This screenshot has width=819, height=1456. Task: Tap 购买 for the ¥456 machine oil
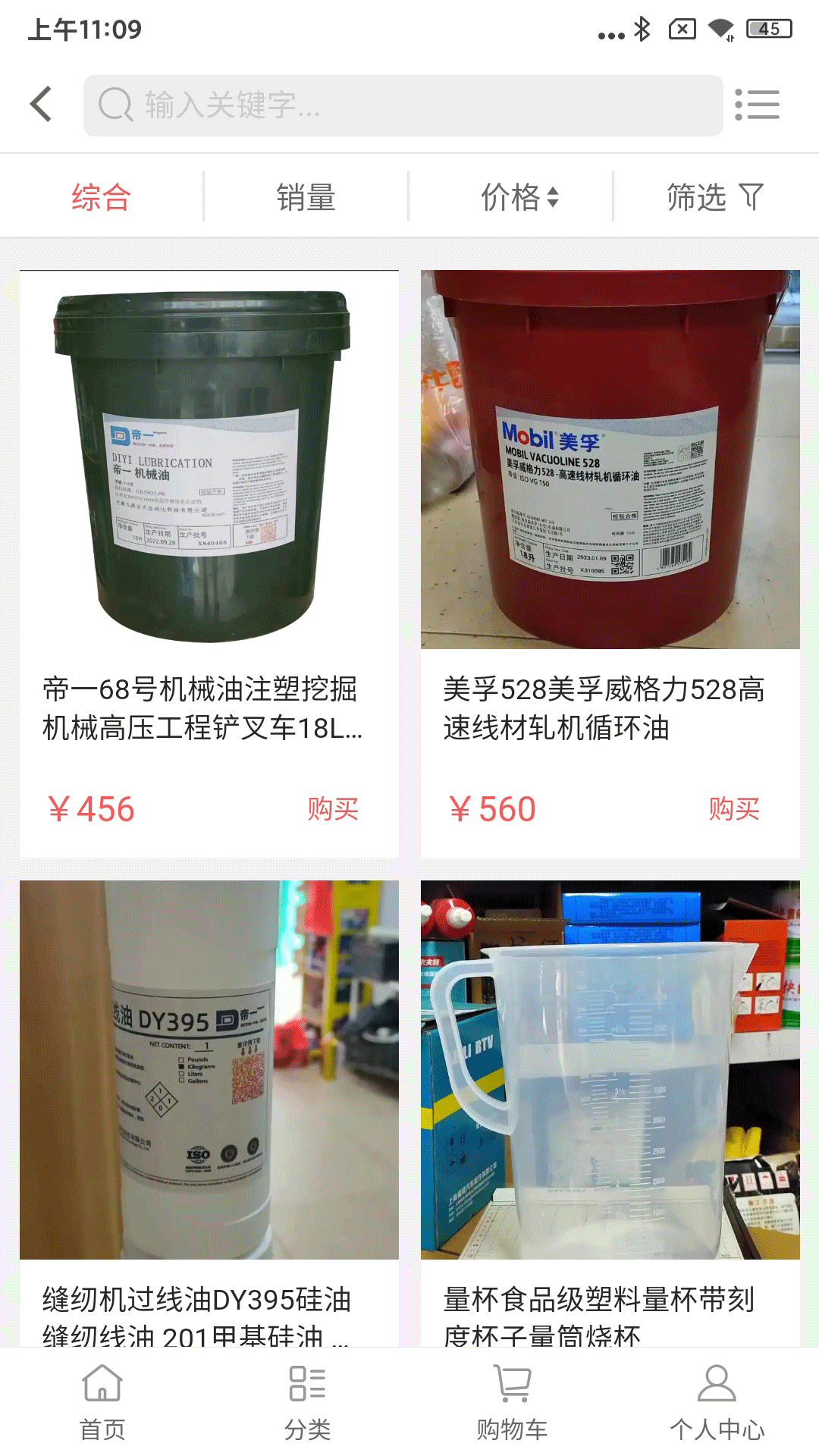click(333, 809)
